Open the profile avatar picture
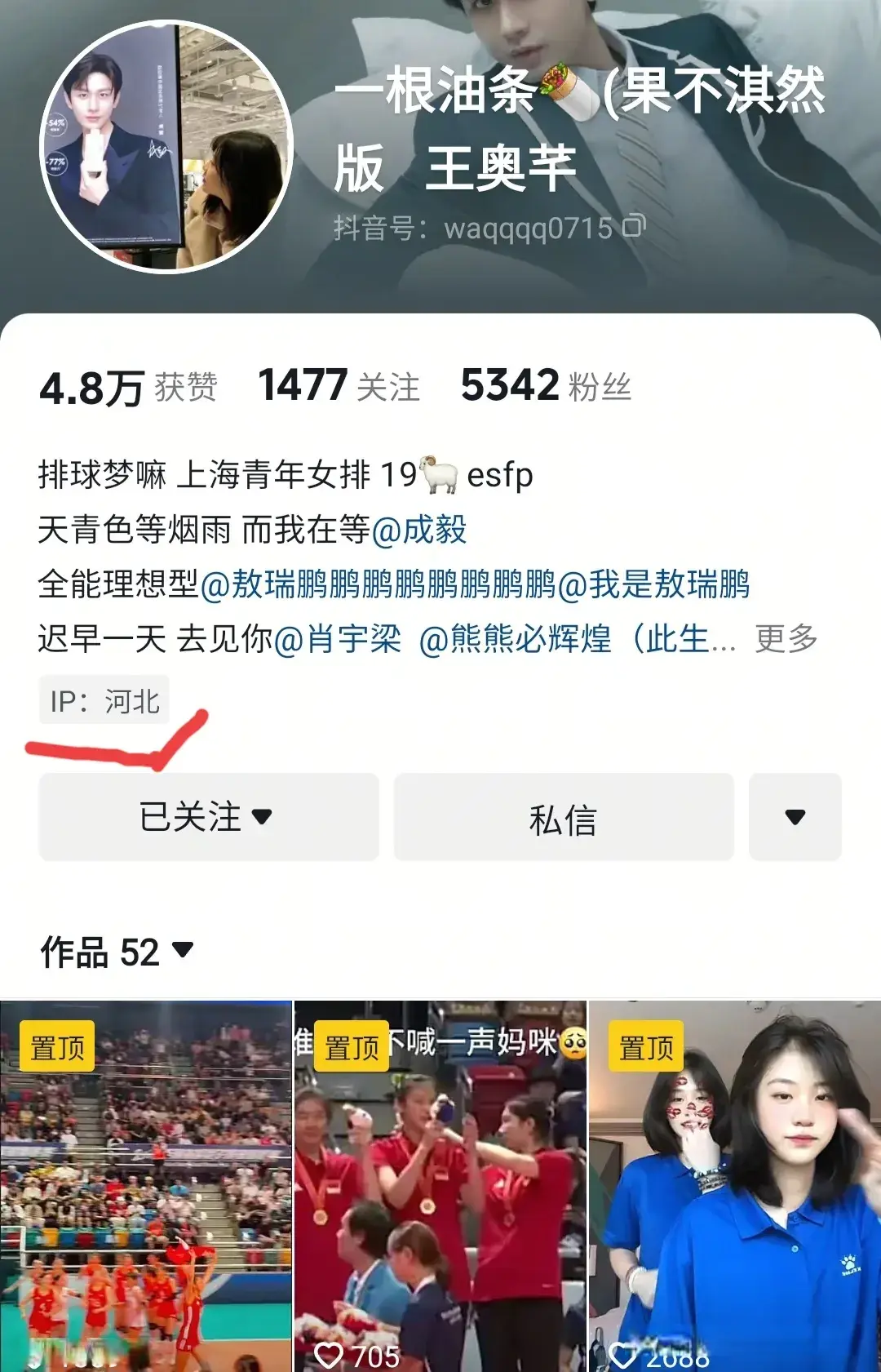 click(x=166, y=147)
